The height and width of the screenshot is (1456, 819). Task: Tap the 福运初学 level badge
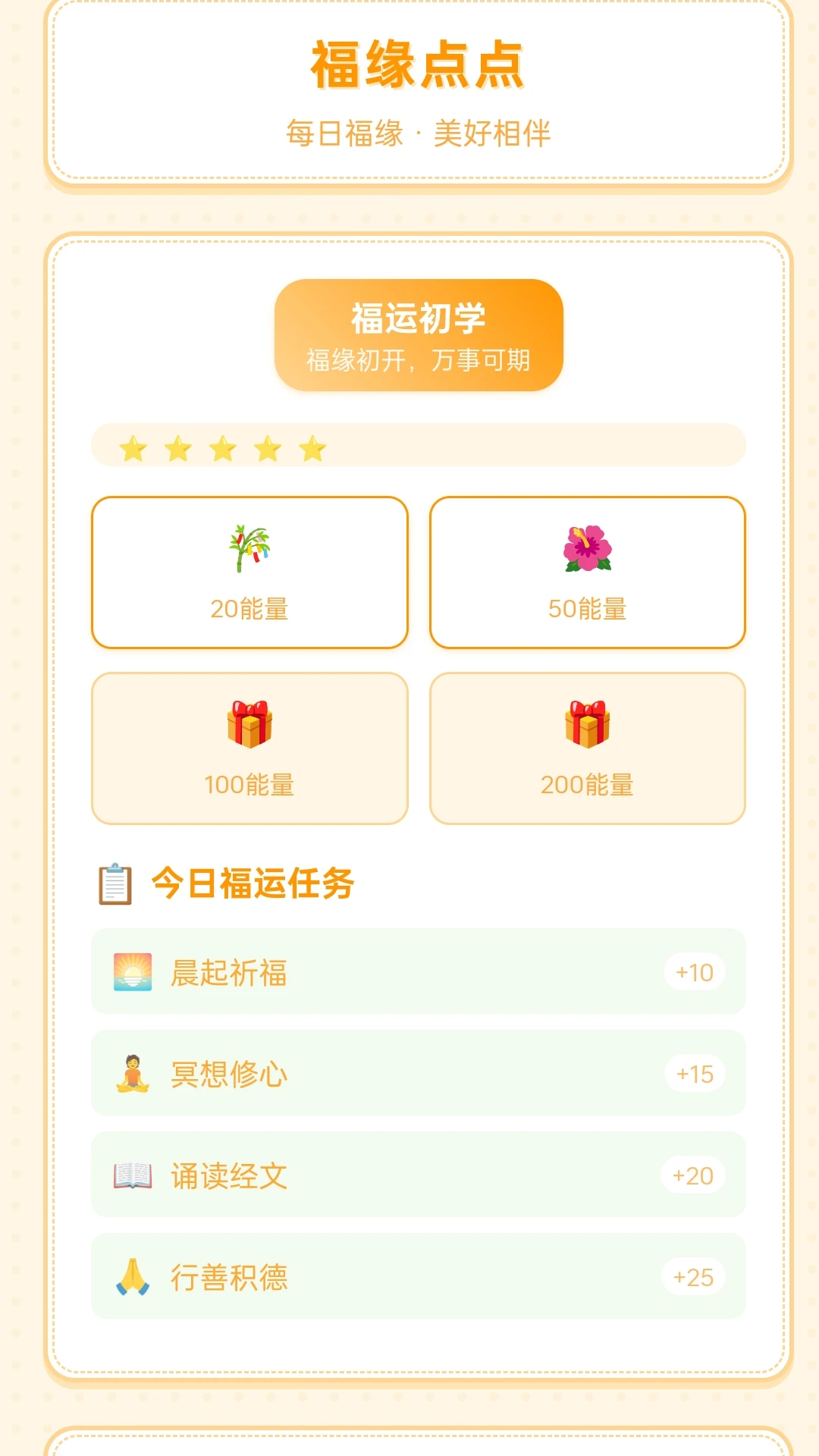pos(419,335)
